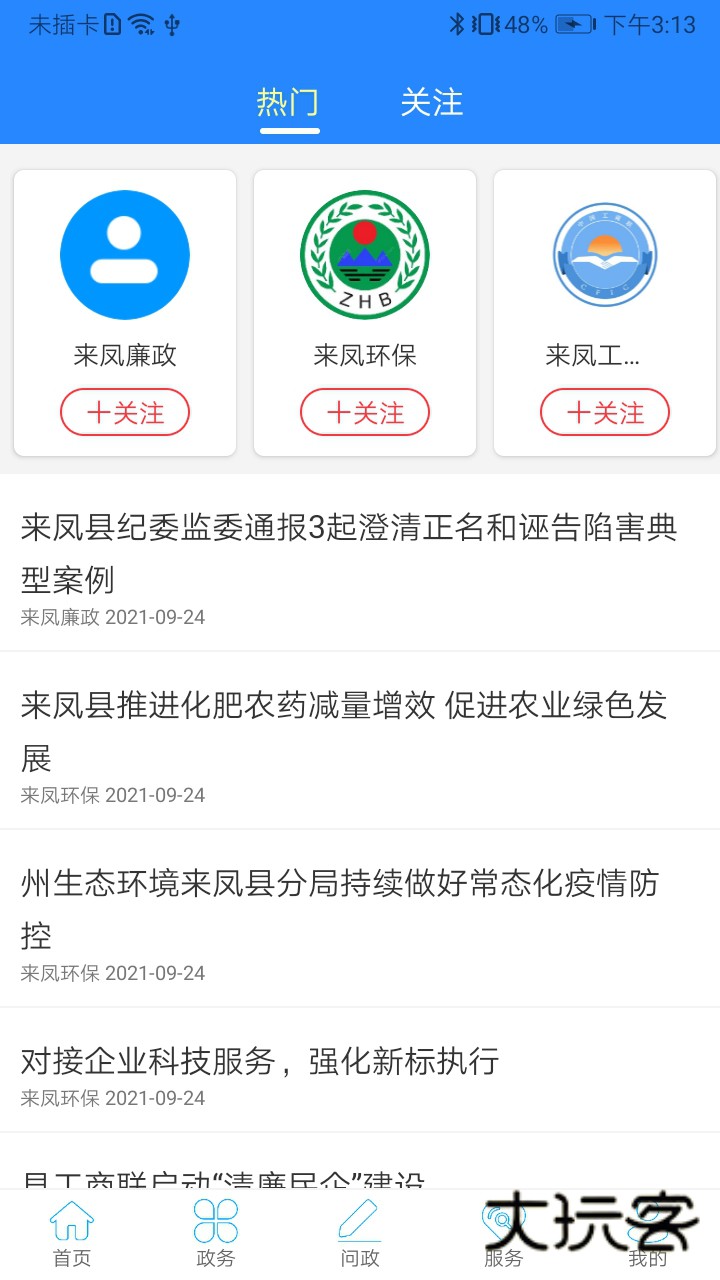Read the 化肥农药减量增效 news article
The image size is (720, 1280).
click(350, 731)
